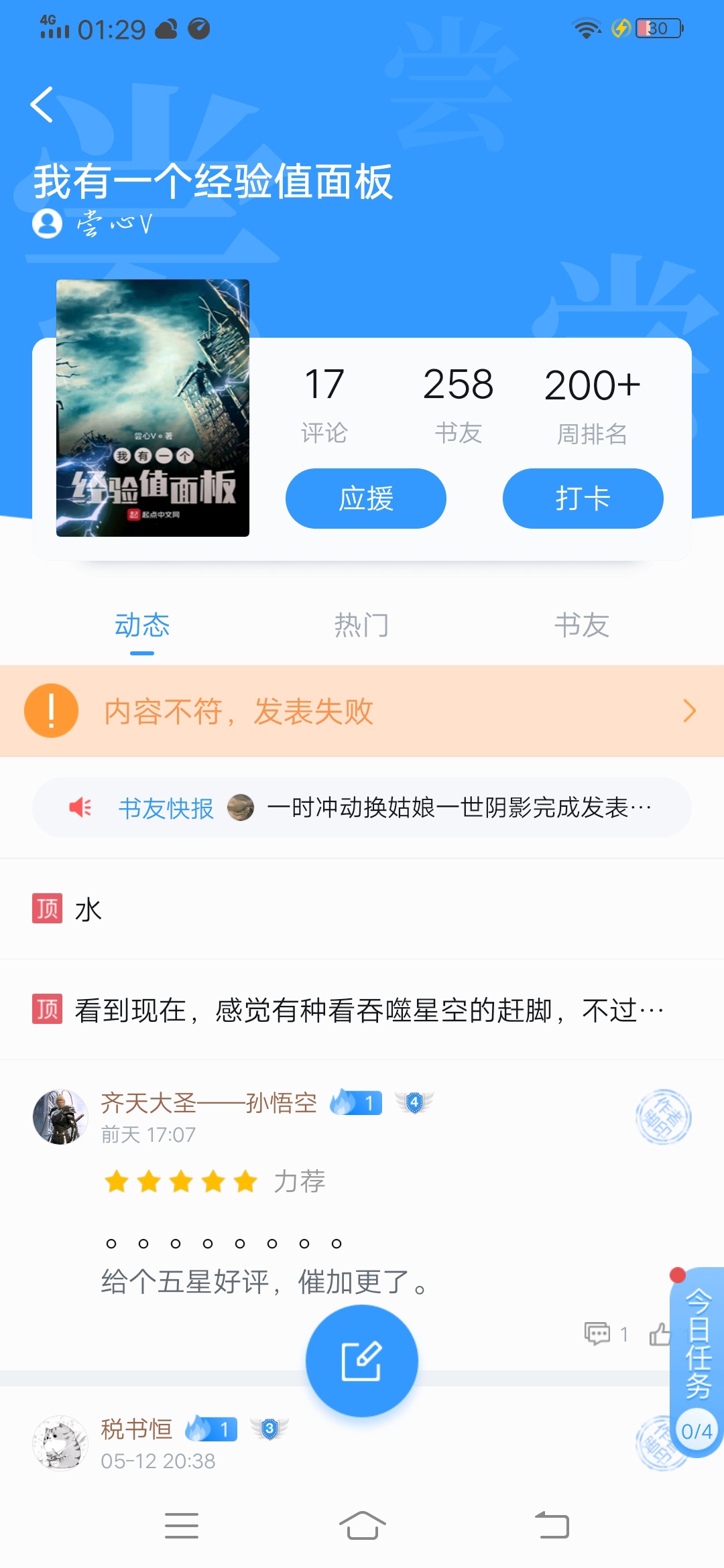Tap the 应援 support button
This screenshot has height=1568, width=724.
click(365, 499)
